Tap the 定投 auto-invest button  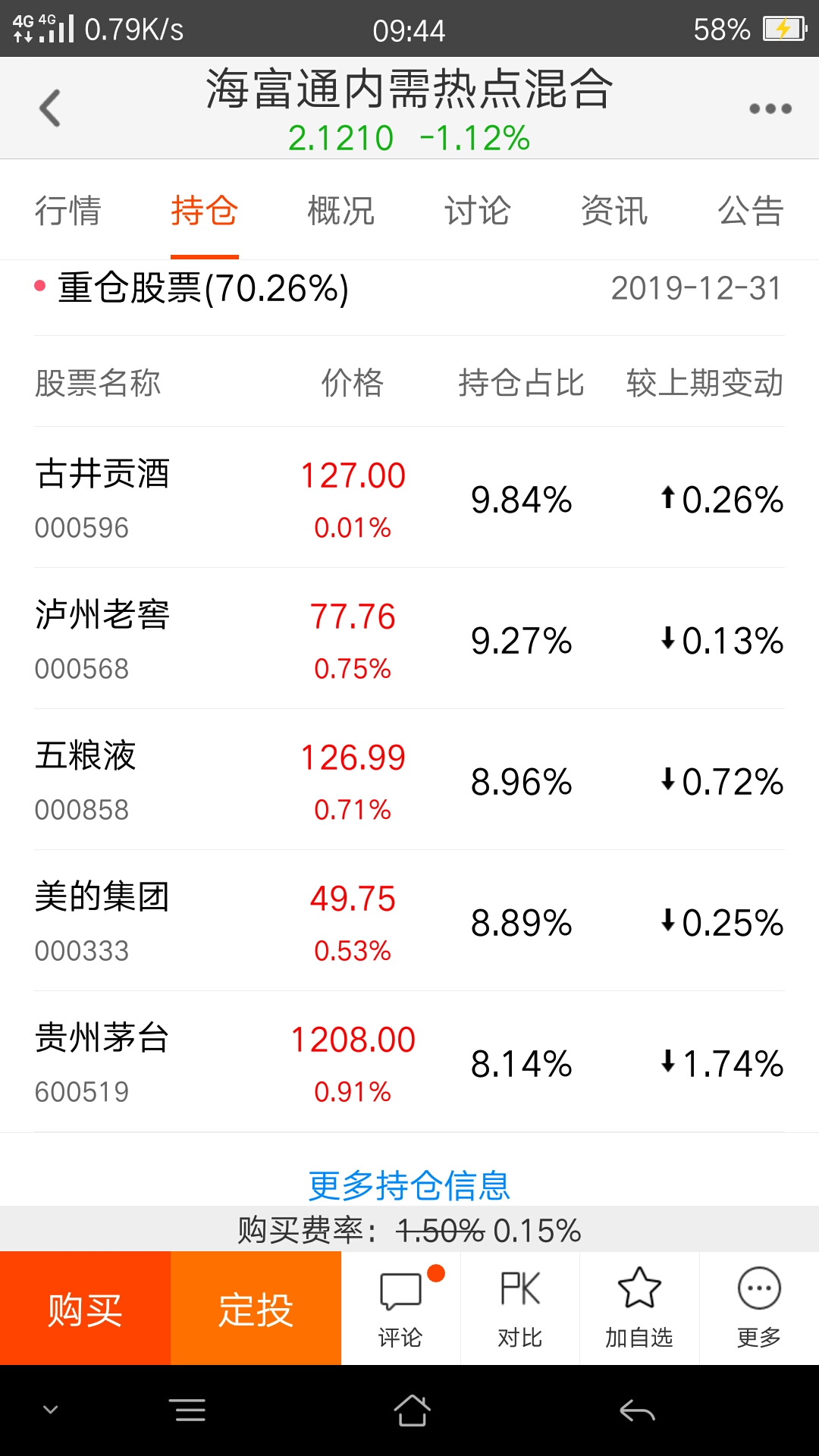[x=256, y=1308]
